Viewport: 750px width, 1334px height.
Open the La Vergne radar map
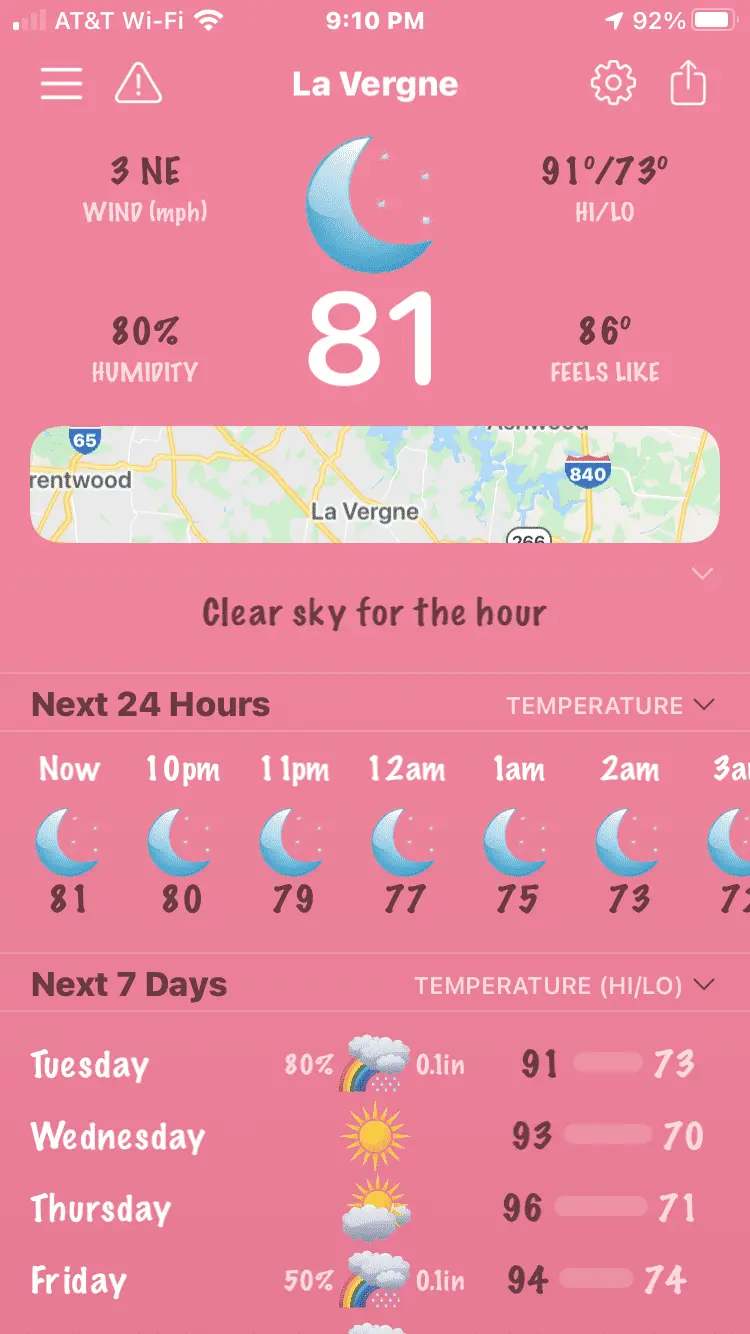click(375, 485)
